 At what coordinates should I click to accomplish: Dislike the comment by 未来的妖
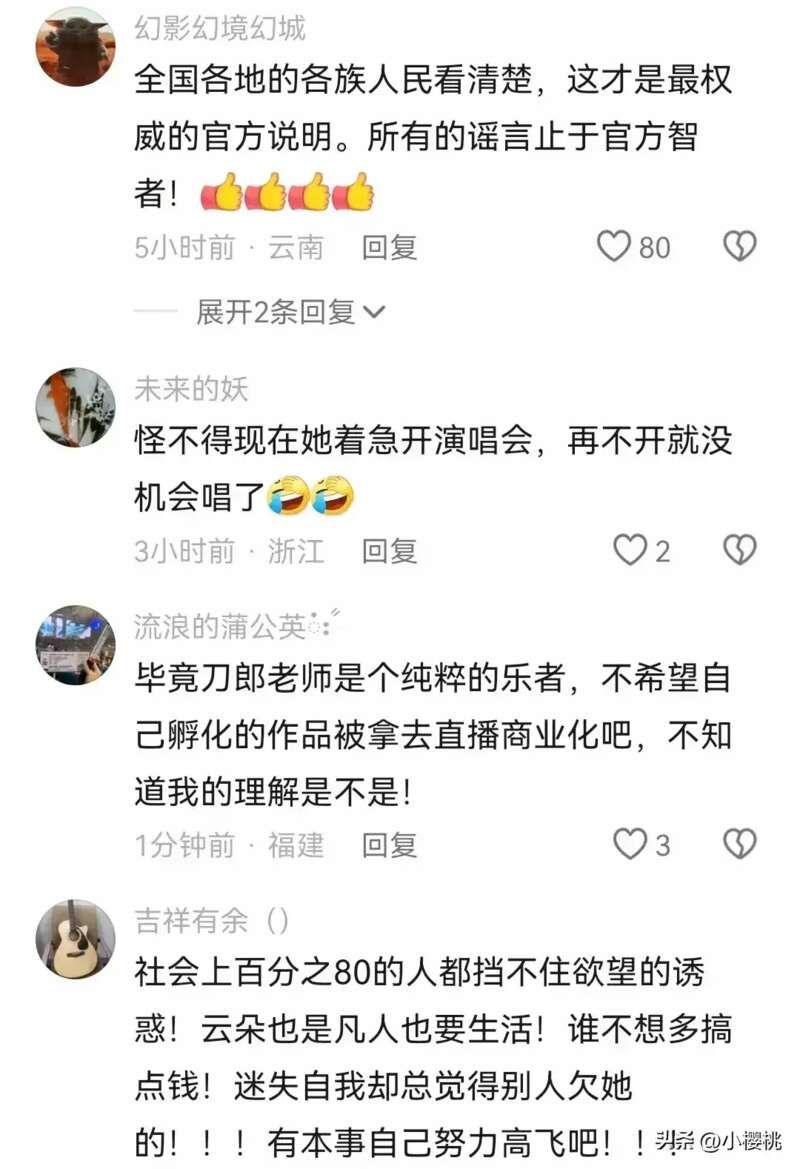pyautogui.click(x=739, y=550)
